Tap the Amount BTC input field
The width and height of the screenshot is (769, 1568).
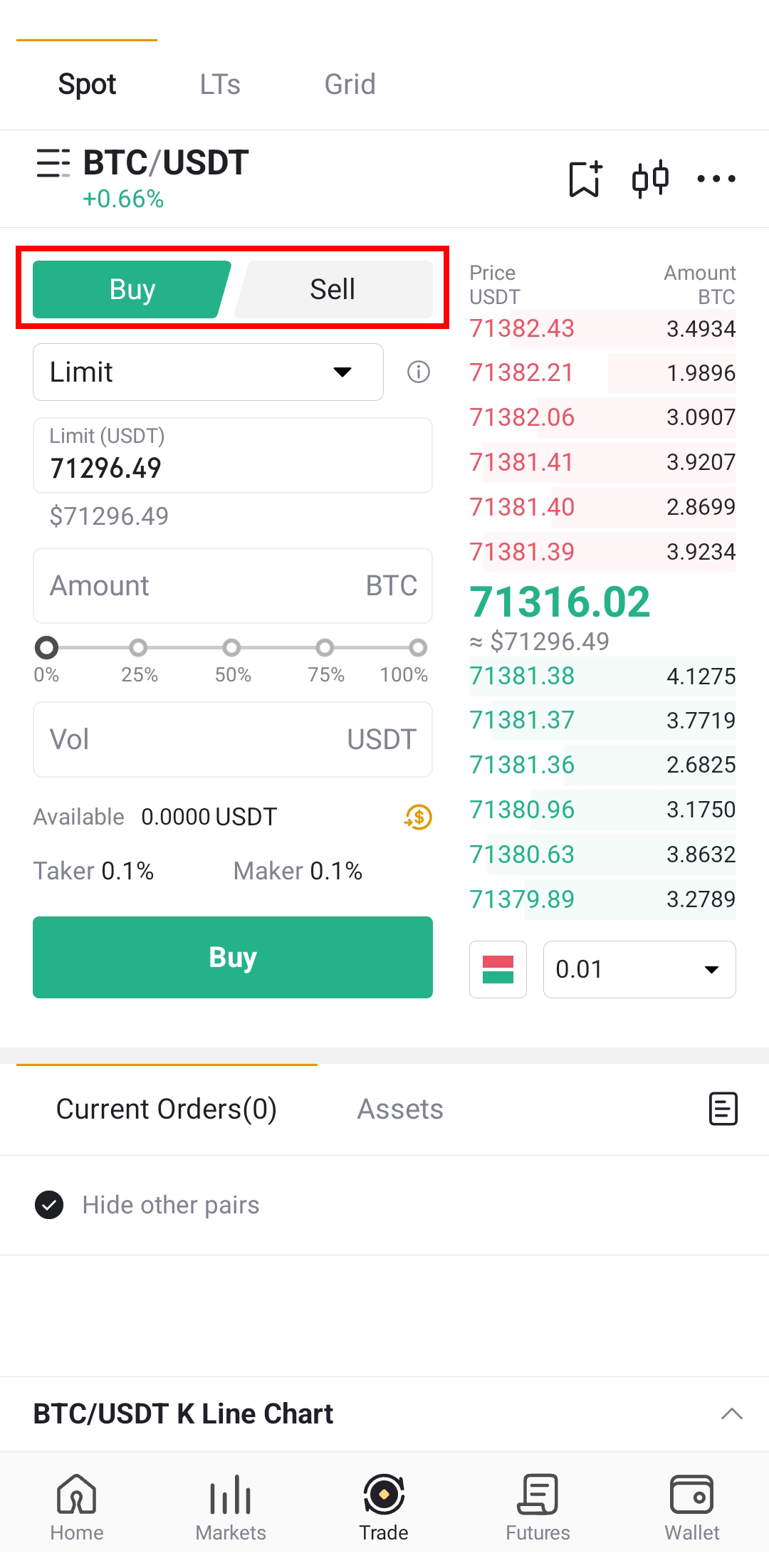pyautogui.click(x=233, y=585)
